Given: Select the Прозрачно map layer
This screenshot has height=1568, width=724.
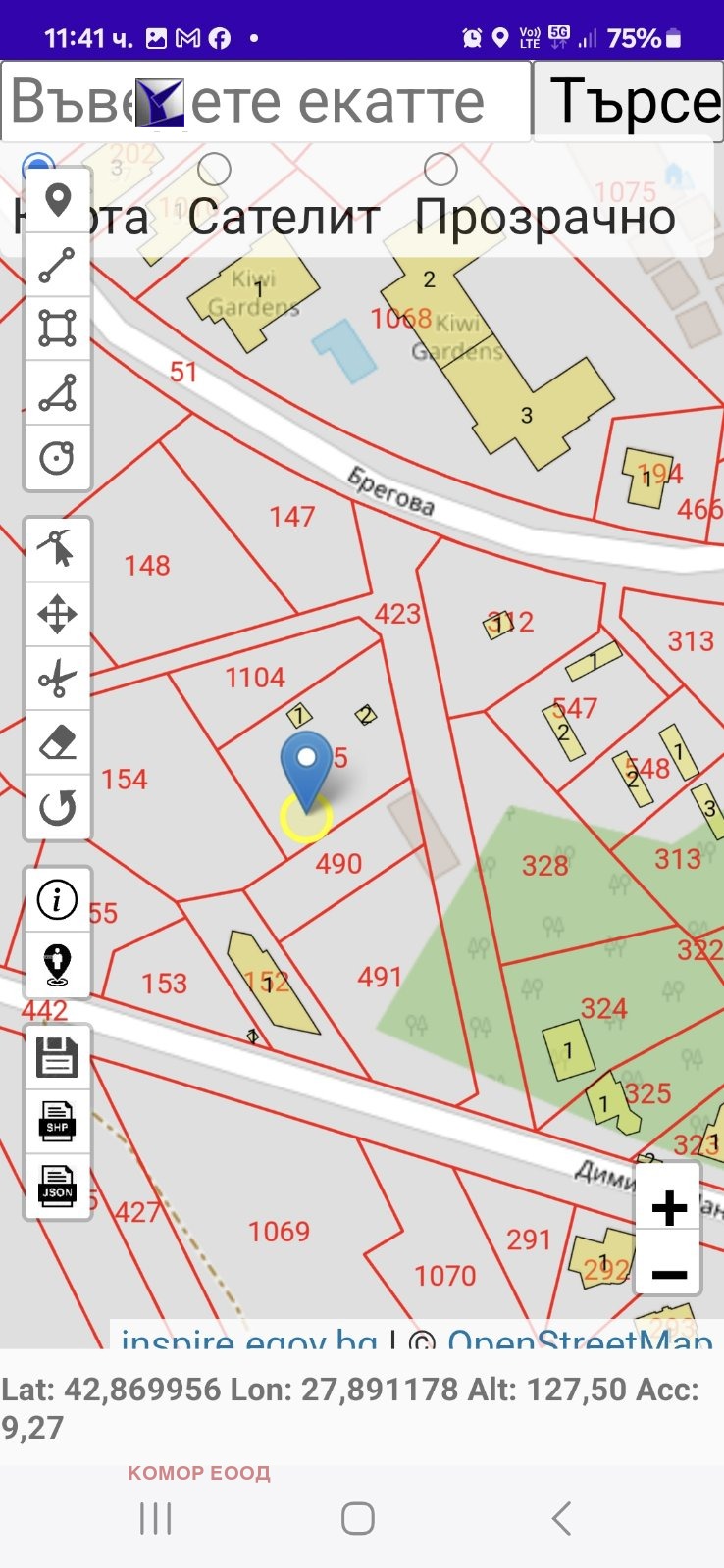Looking at the screenshot, I should 440,170.
